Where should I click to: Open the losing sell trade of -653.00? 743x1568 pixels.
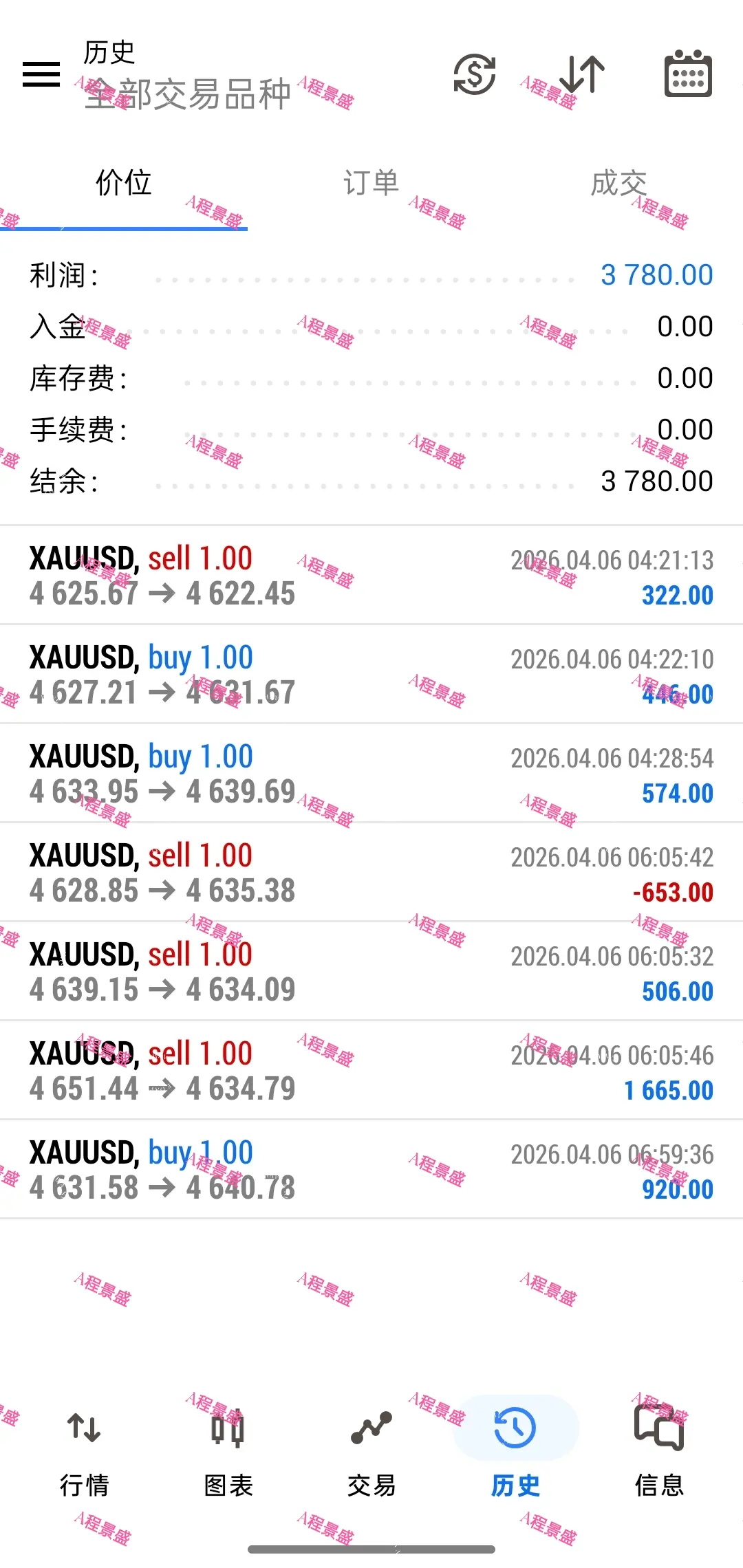pyautogui.click(x=371, y=873)
